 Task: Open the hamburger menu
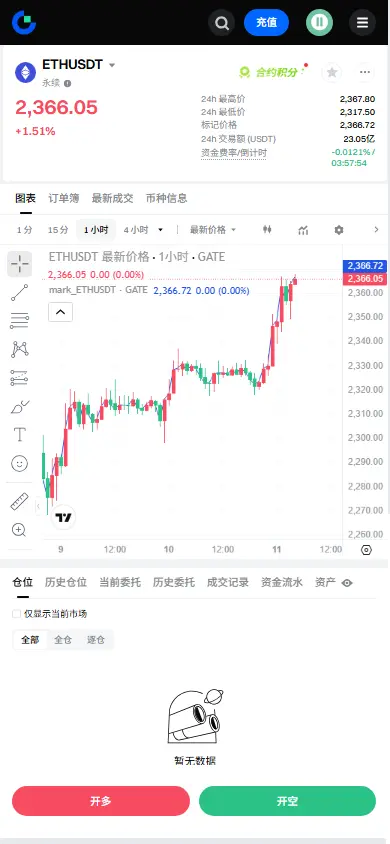[363, 23]
